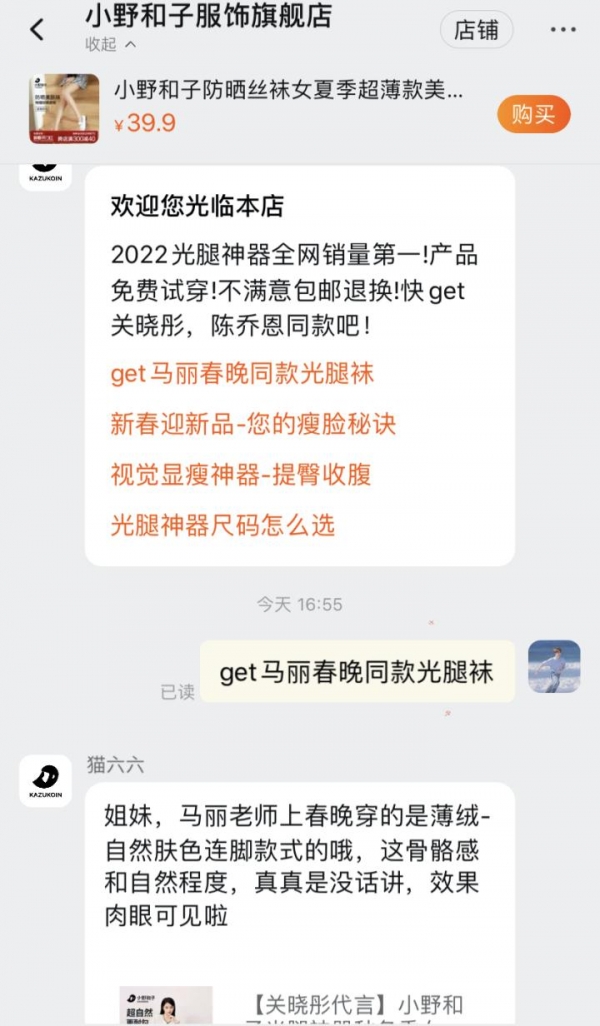View 猫六六 customer service avatar
The height and width of the screenshot is (1026, 600).
(45, 781)
